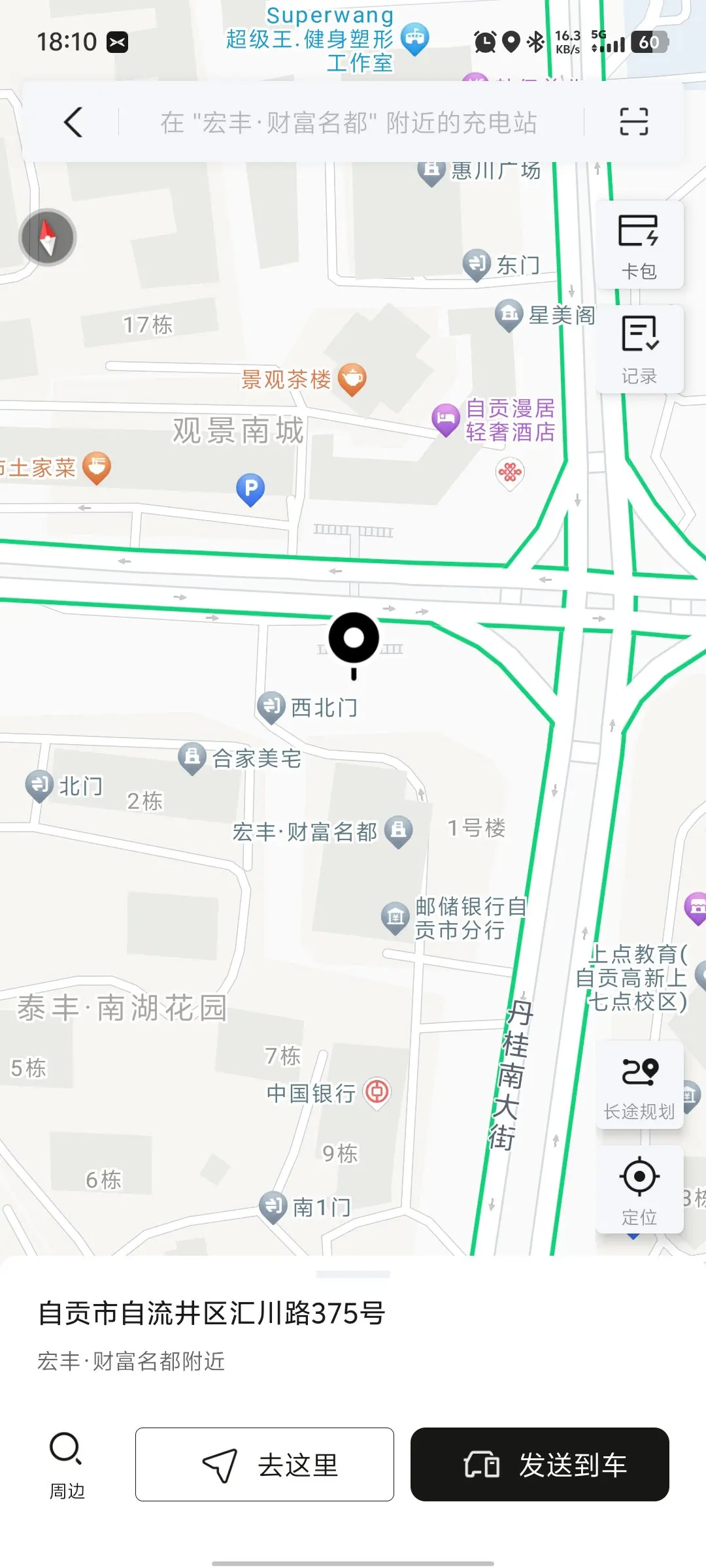View charging 记录 records
The height and width of the screenshot is (1568, 706).
tap(639, 350)
